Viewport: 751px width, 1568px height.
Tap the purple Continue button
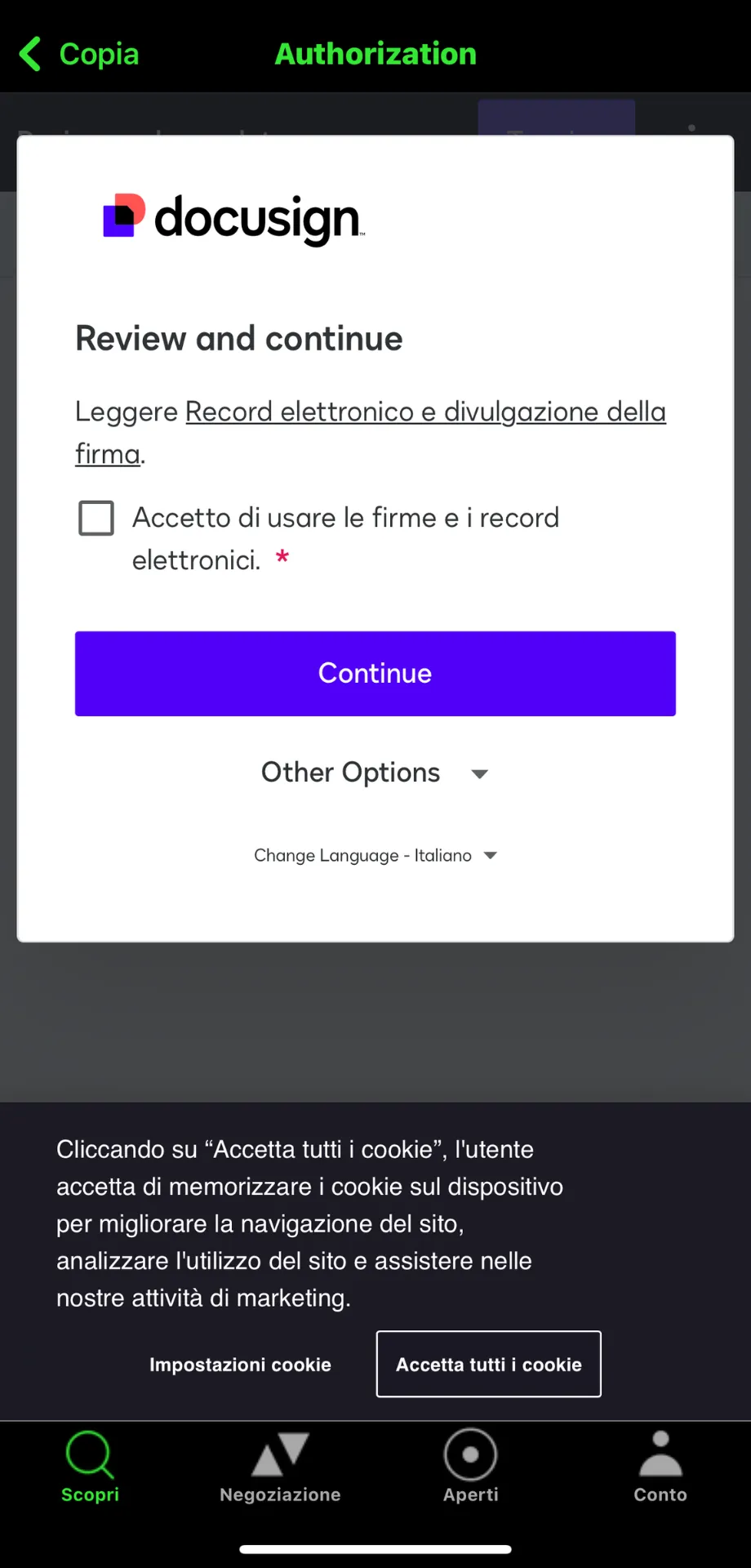point(375,674)
